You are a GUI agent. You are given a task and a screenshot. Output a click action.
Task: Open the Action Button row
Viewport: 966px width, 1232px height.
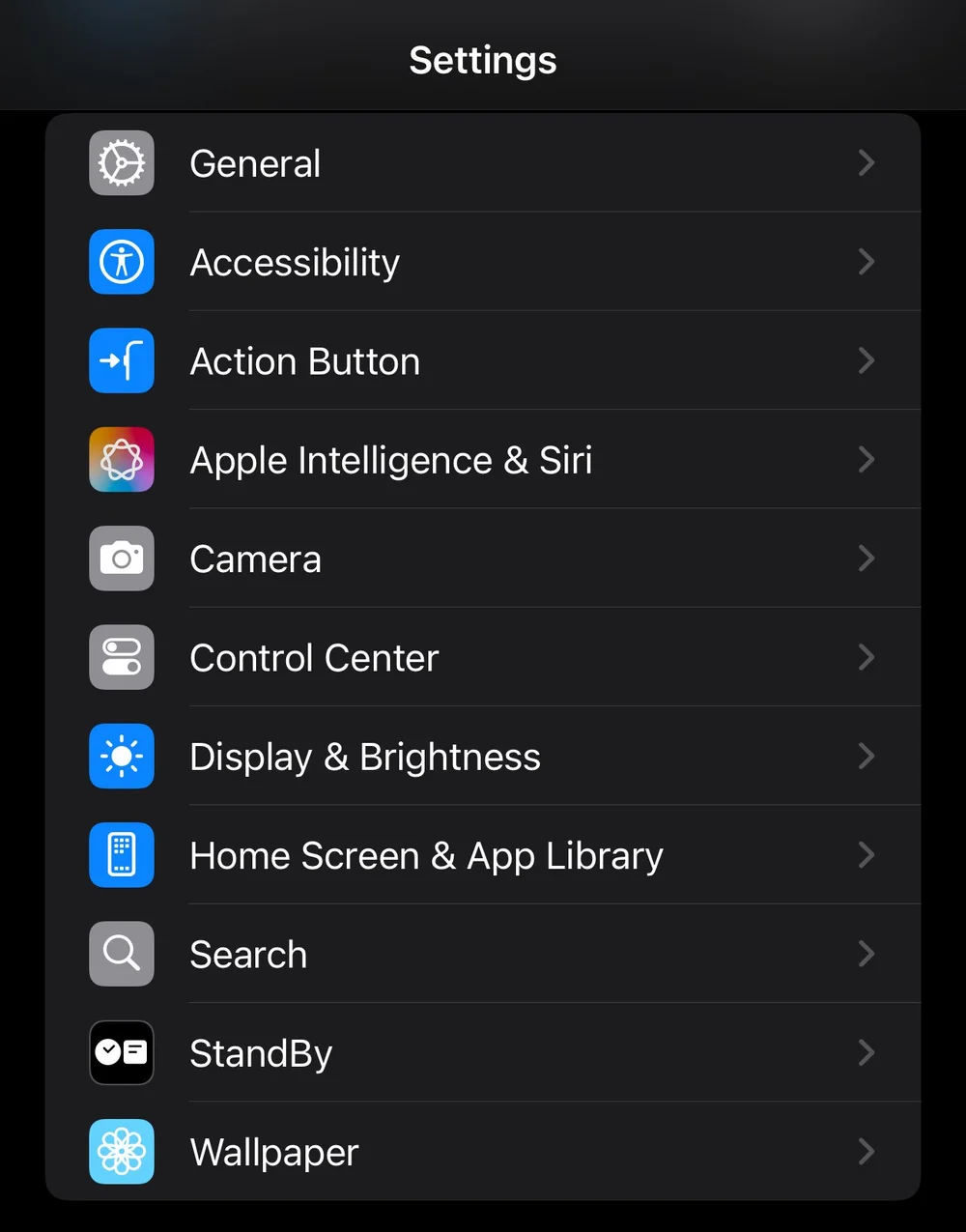pyautogui.click(x=483, y=361)
